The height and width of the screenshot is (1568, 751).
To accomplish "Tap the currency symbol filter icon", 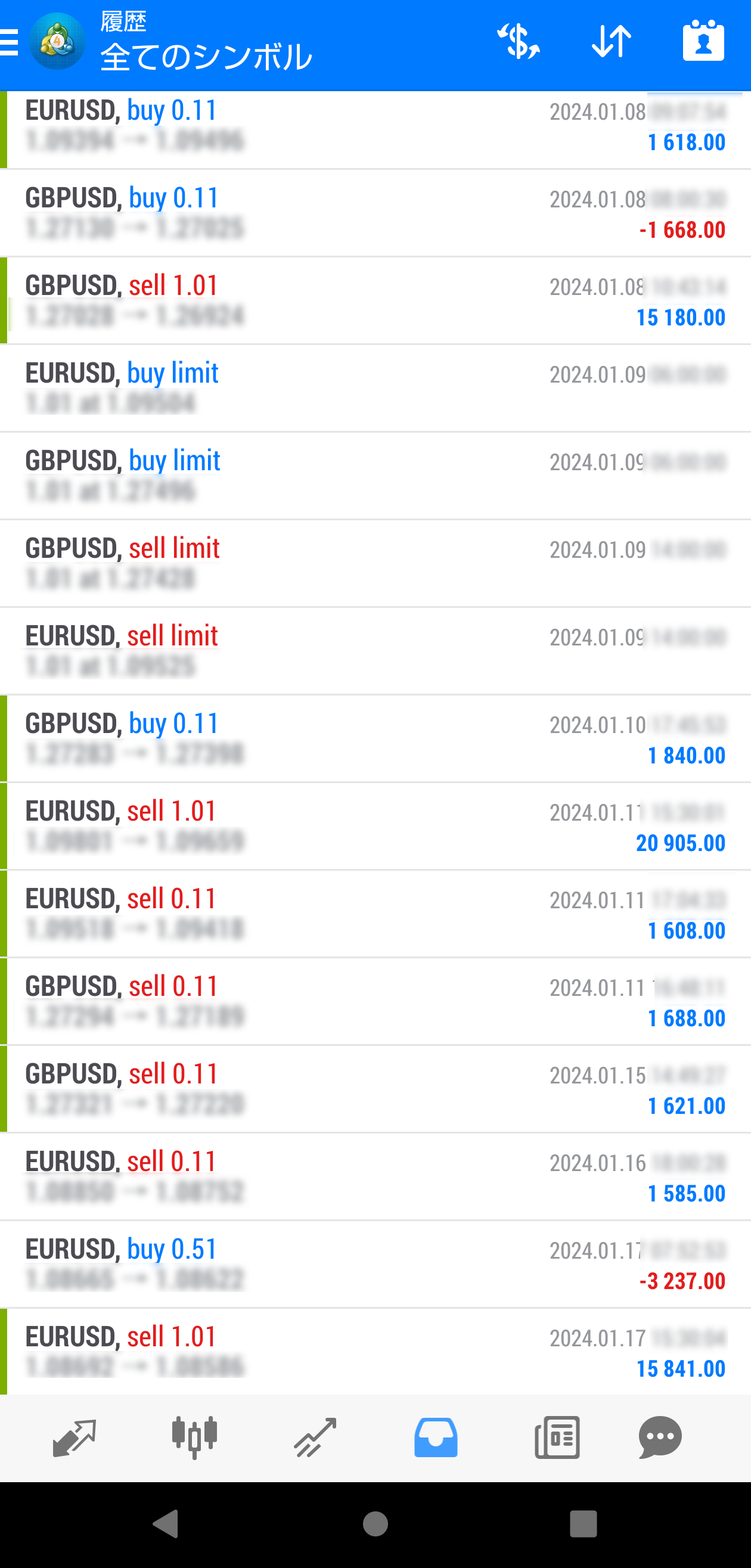I will pos(519,41).
